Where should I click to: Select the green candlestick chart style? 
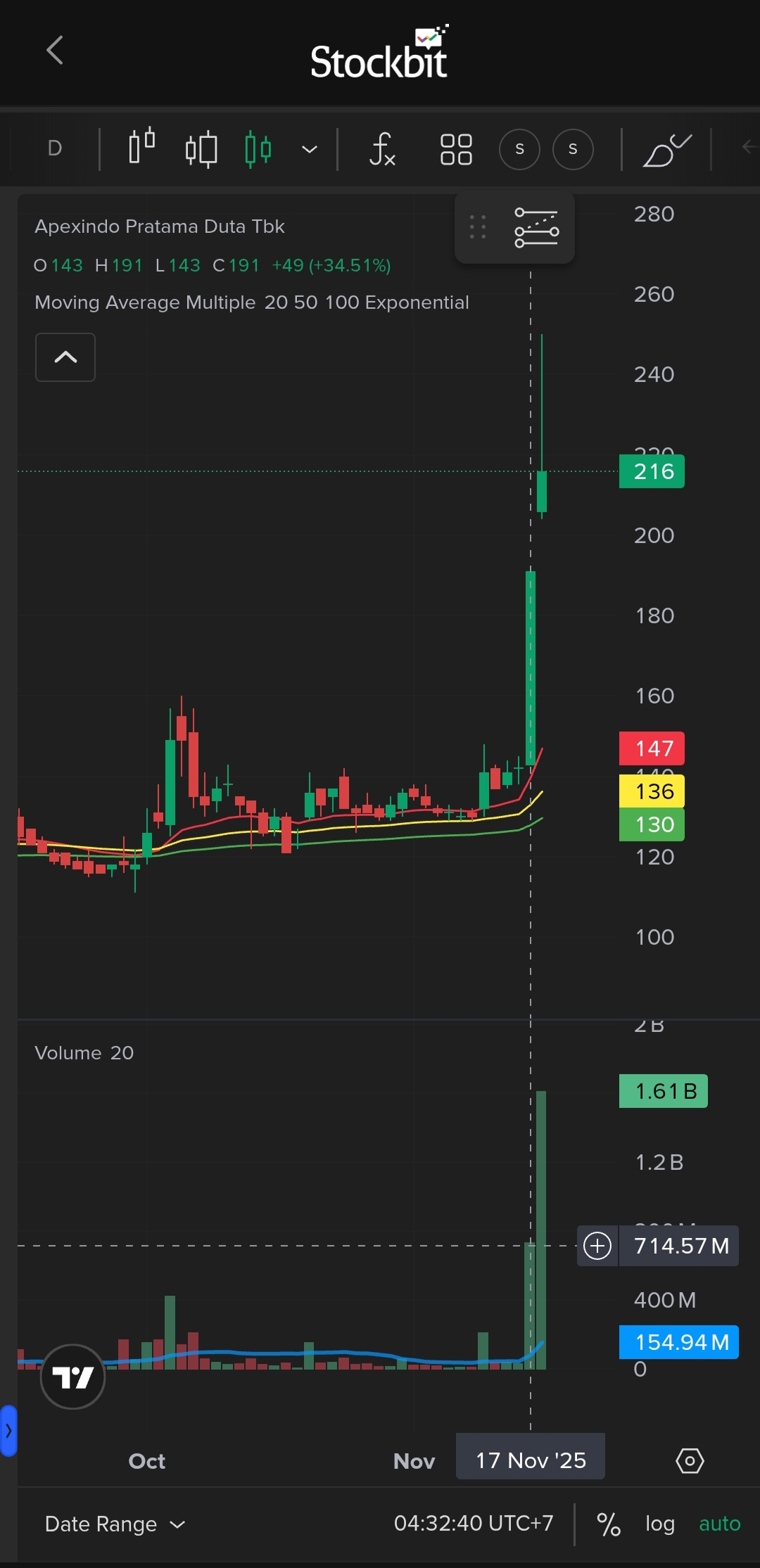tap(258, 149)
